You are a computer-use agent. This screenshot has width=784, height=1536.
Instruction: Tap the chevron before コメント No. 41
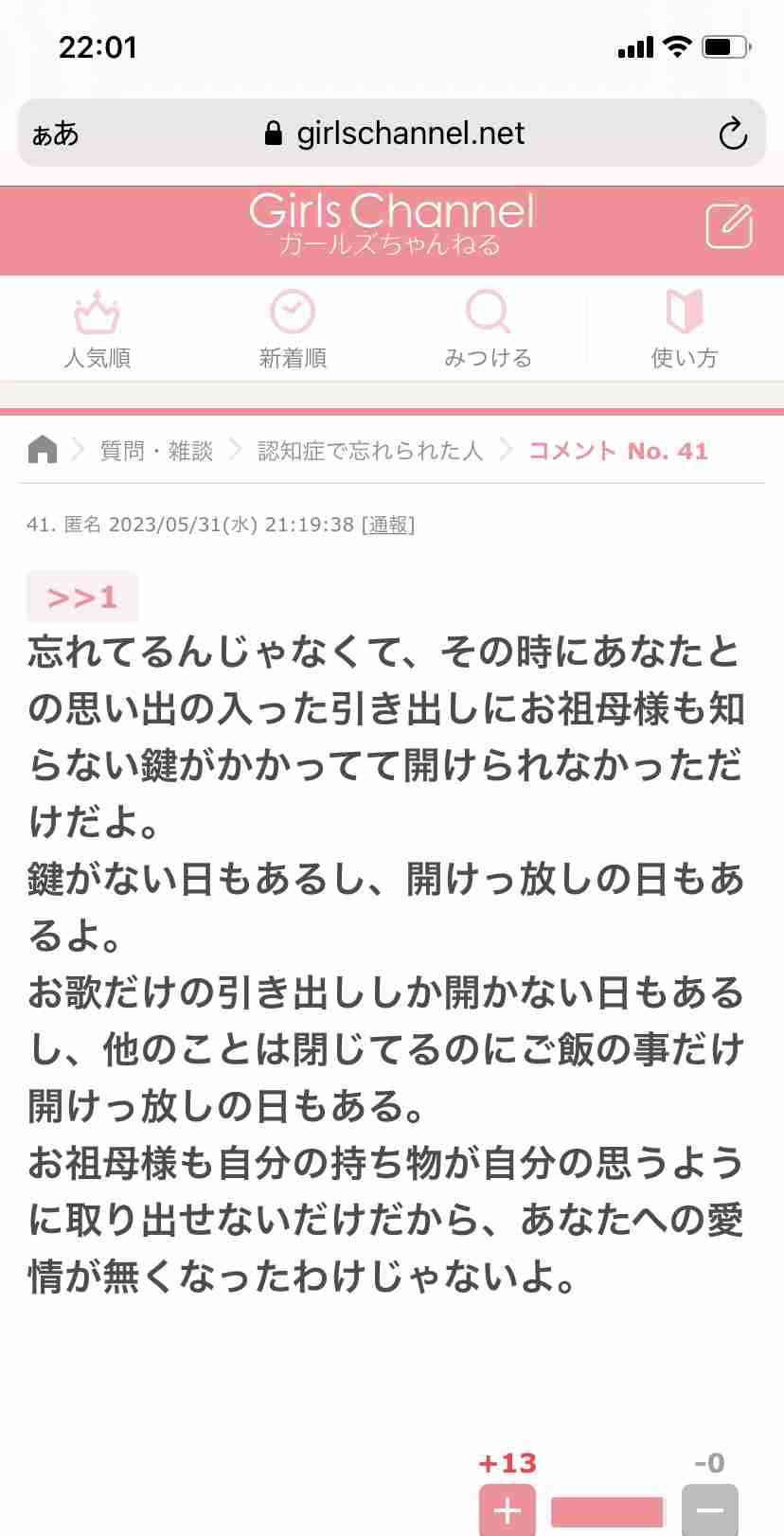pyautogui.click(x=508, y=450)
